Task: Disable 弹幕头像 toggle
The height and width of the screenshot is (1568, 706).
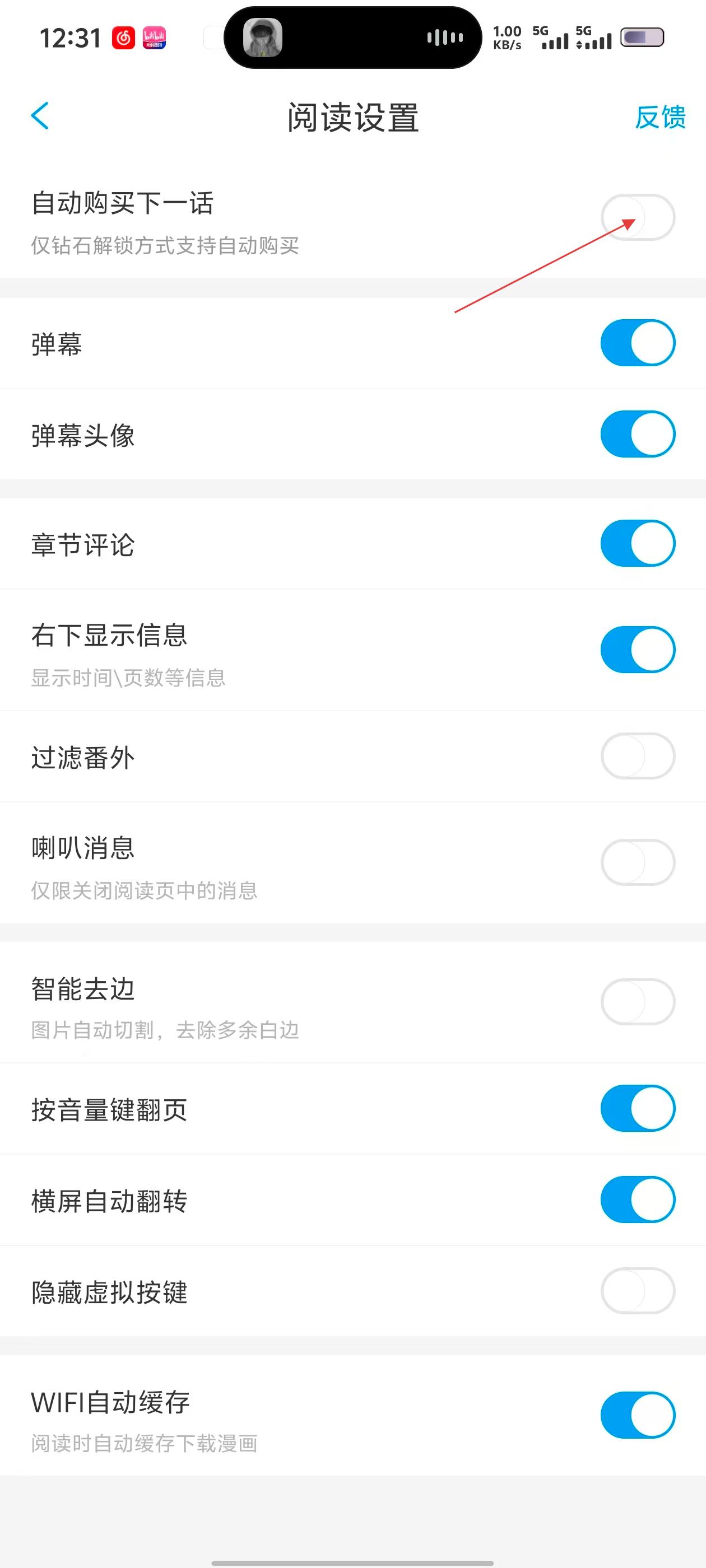Action: pos(637,434)
